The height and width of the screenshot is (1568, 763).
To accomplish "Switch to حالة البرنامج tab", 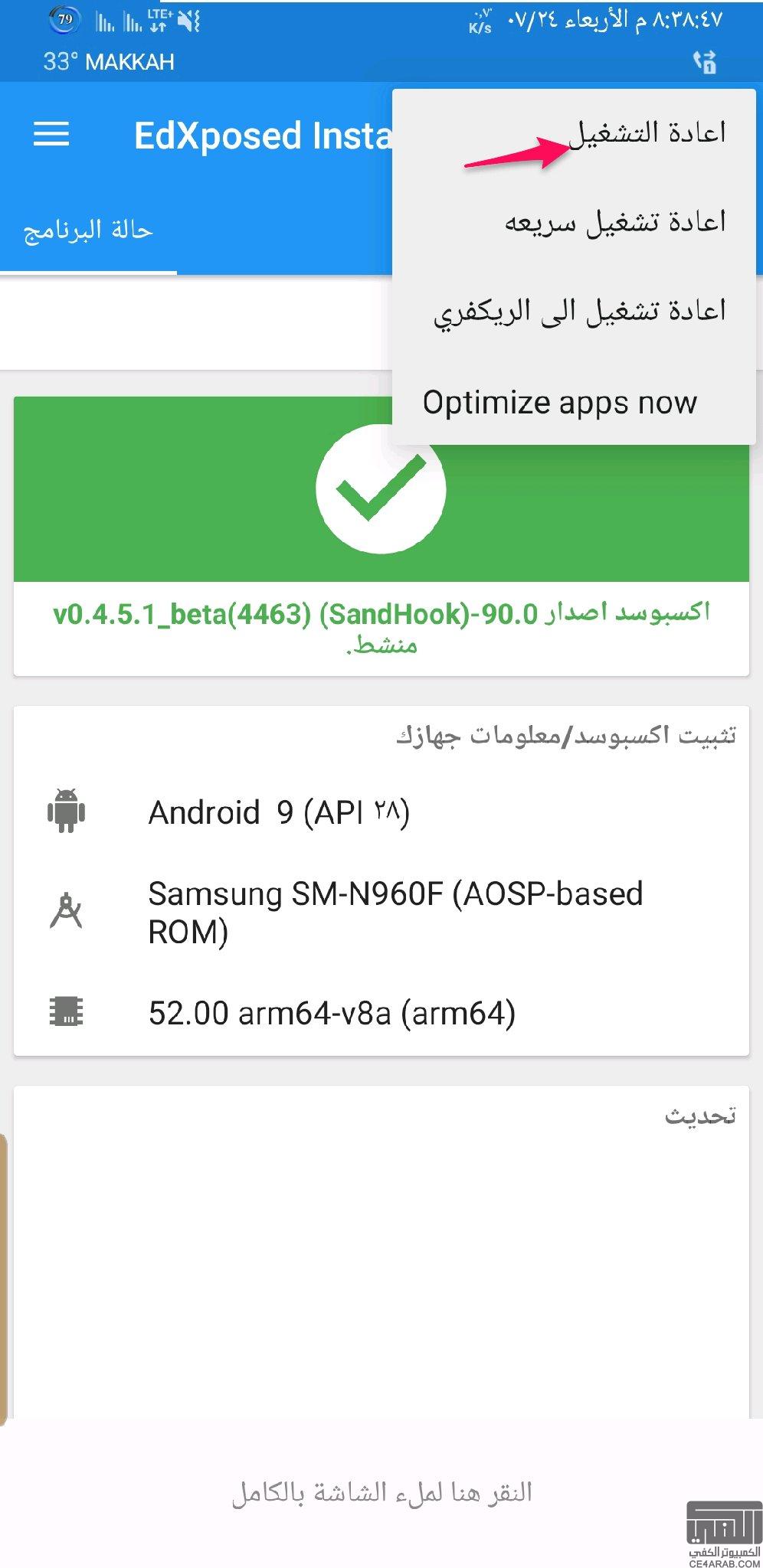I will [x=88, y=230].
